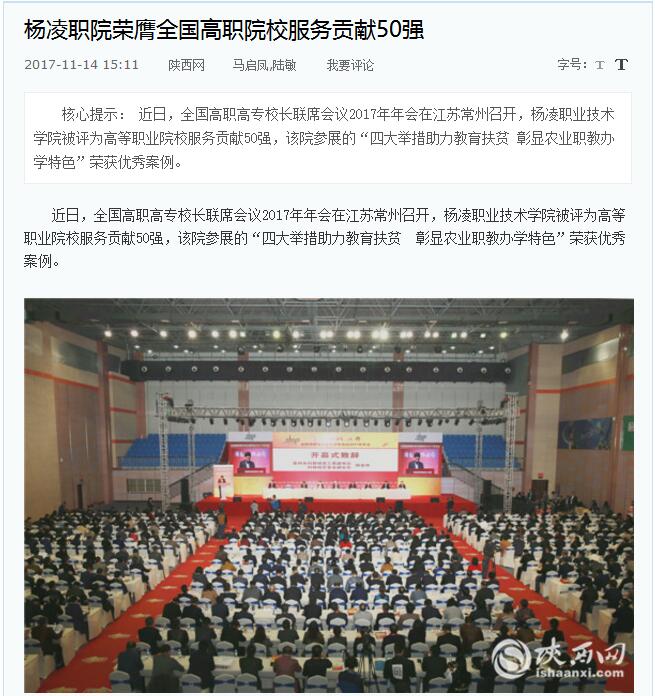Open the 我要评论 comment link
Viewport: 655px width, 696px height.
(350, 65)
